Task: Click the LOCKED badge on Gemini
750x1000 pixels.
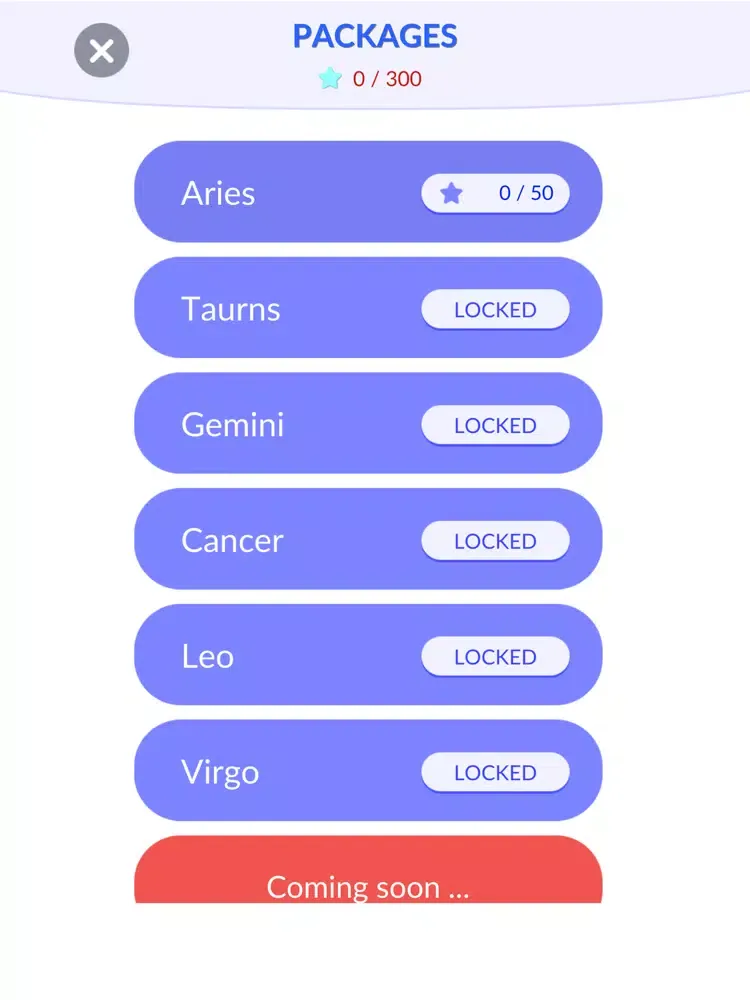Action: [x=495, y=425]
